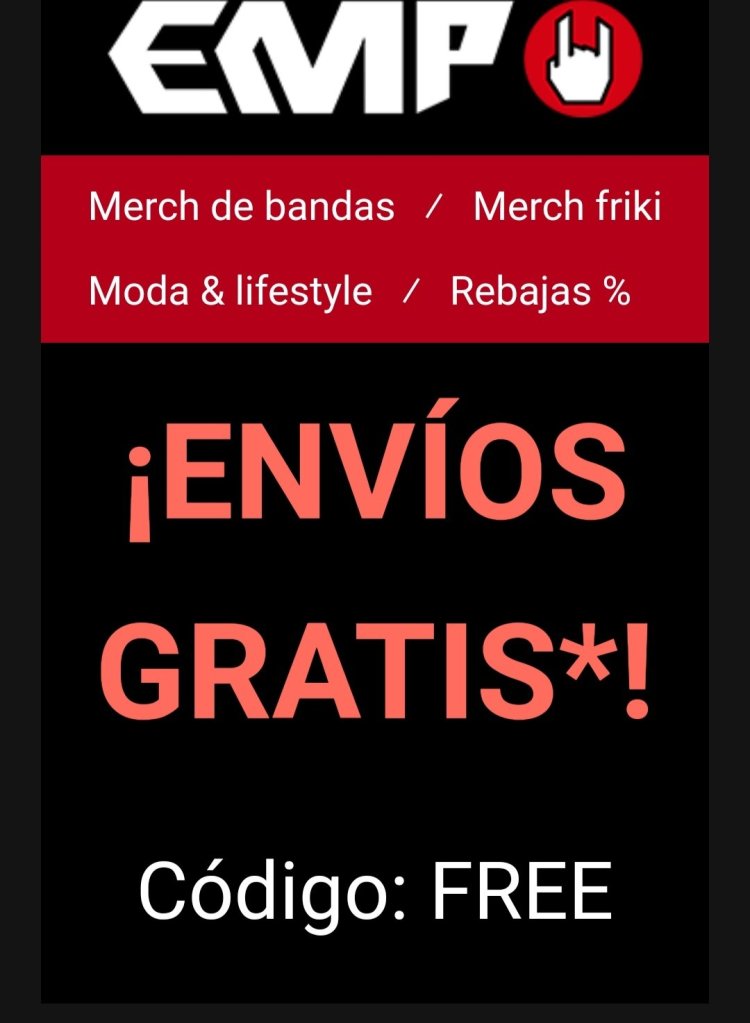The width and height of the screenshot is (750, 1023).
Task: Go to Moda & lifestyle section
Action: click(230, 291)
